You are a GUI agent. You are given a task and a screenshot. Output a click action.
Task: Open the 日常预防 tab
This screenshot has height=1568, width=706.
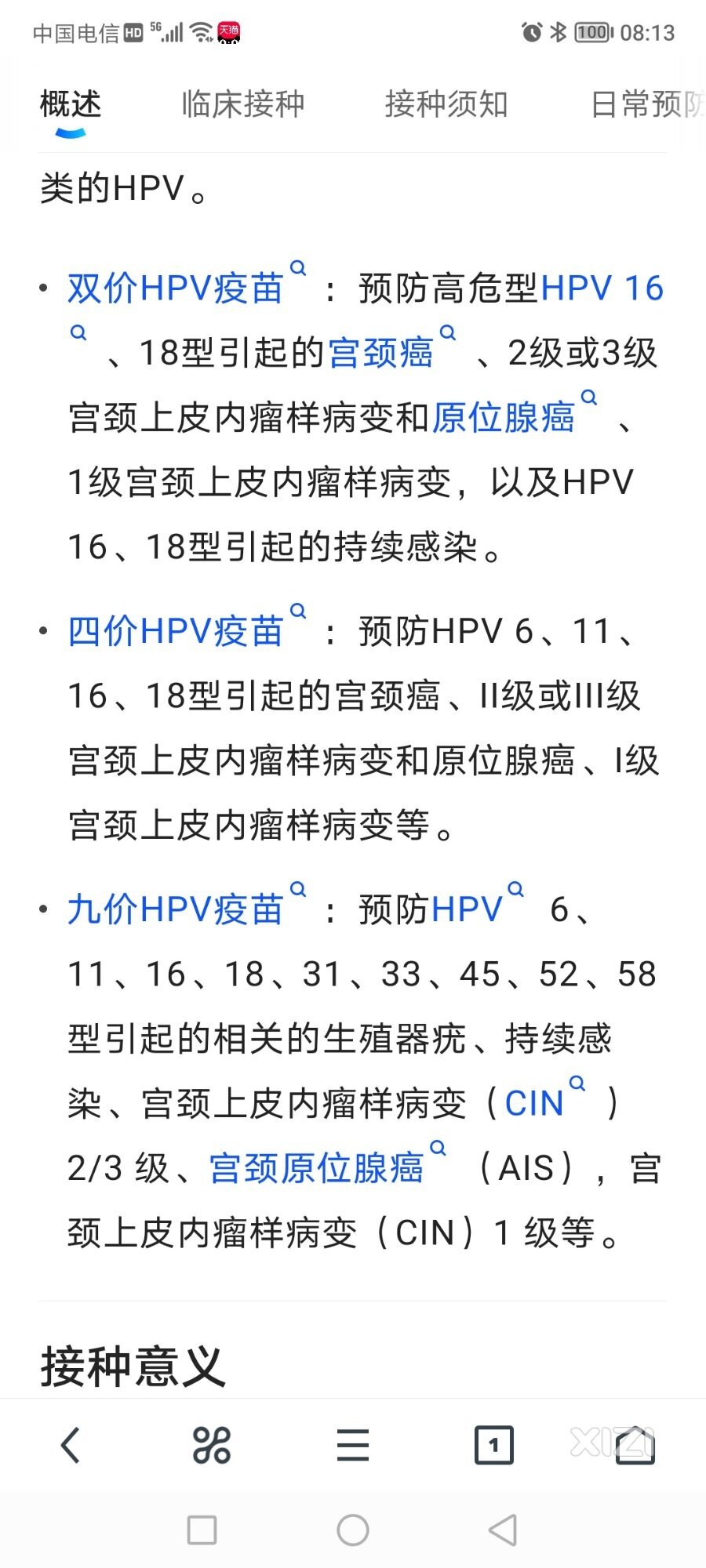648,104
